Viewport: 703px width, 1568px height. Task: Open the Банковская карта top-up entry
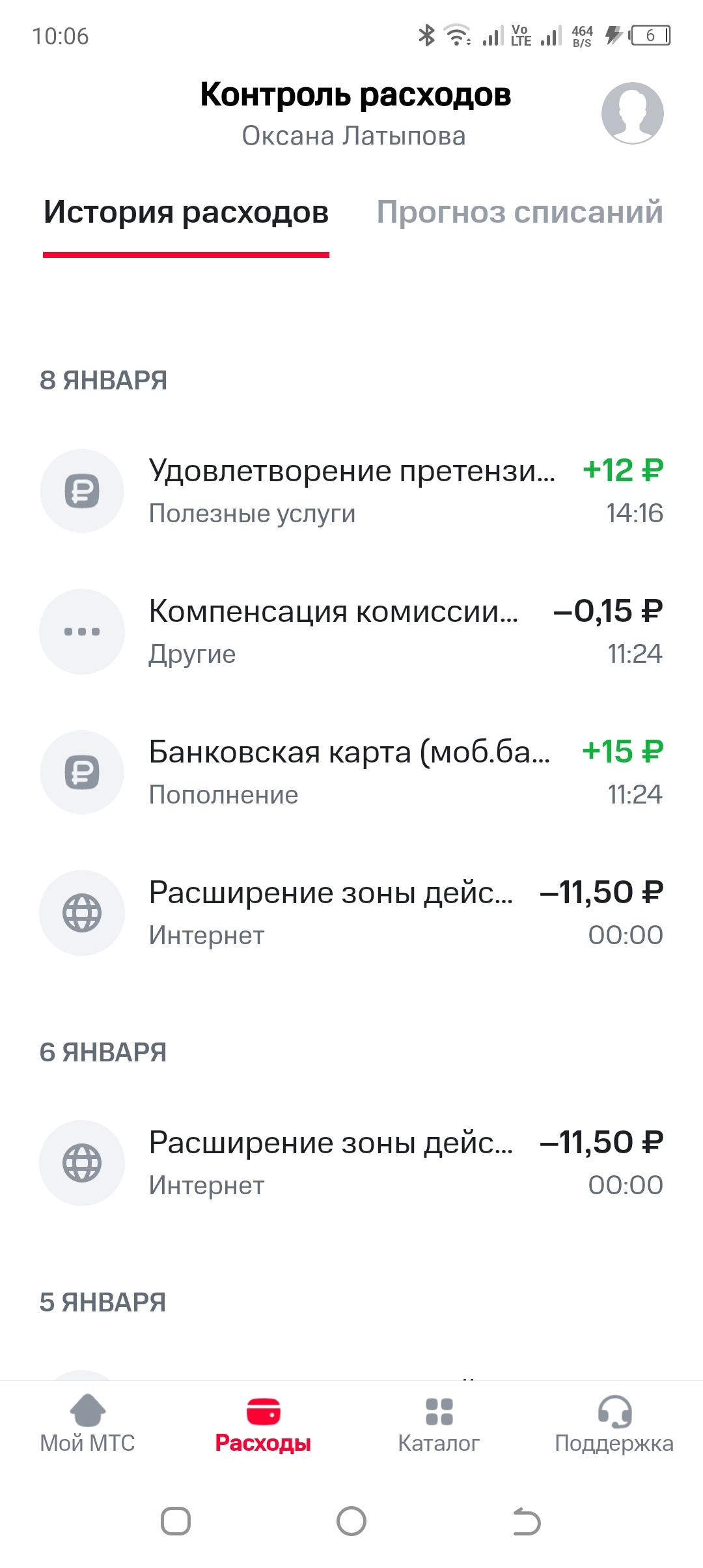tap(351, 772)
